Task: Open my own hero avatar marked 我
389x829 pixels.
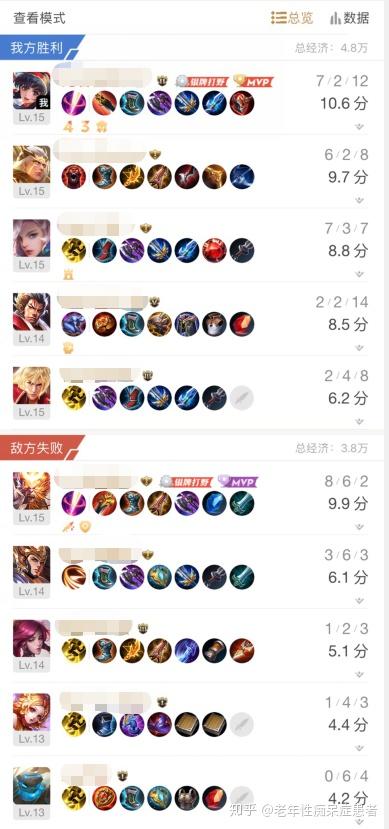Action: (32, 91)
